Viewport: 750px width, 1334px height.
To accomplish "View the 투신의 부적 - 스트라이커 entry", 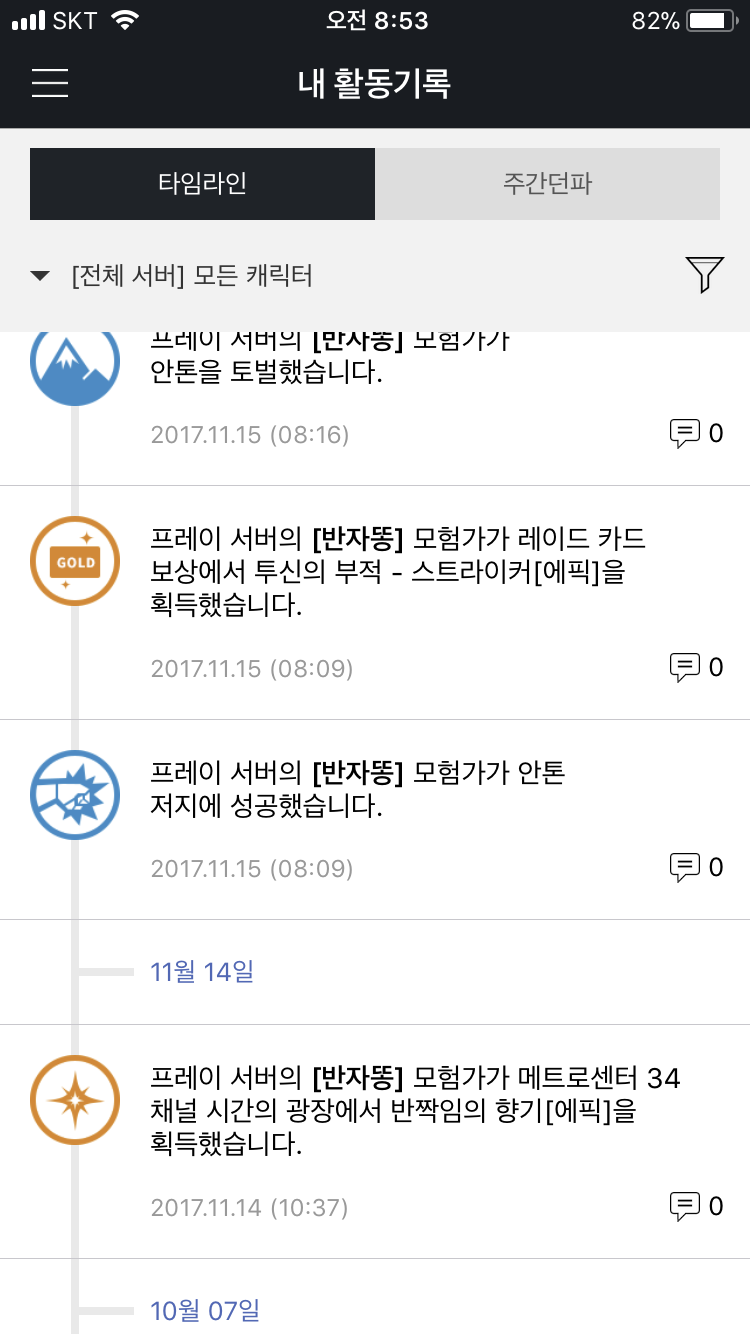I will coord(398,572).
